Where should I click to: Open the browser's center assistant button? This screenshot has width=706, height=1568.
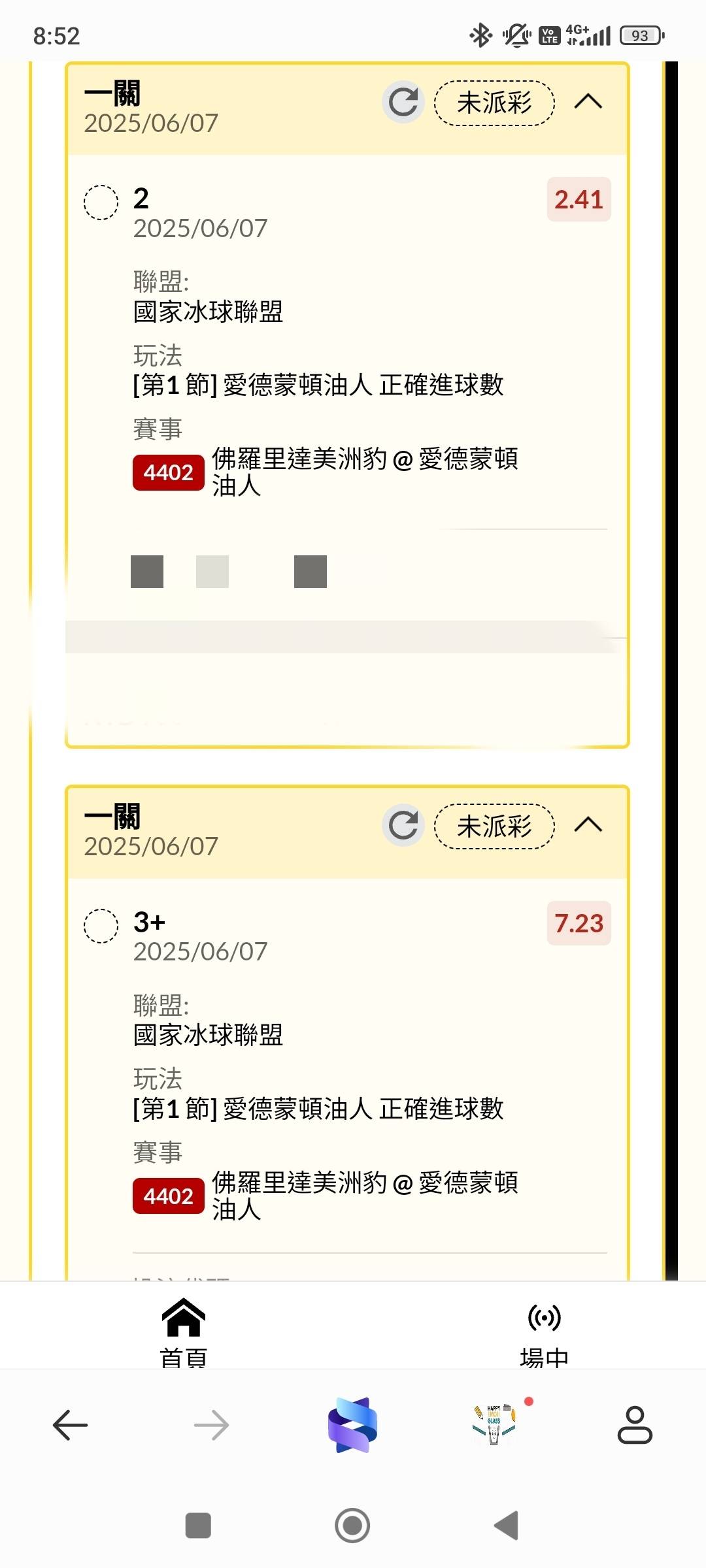(353, 1425)
